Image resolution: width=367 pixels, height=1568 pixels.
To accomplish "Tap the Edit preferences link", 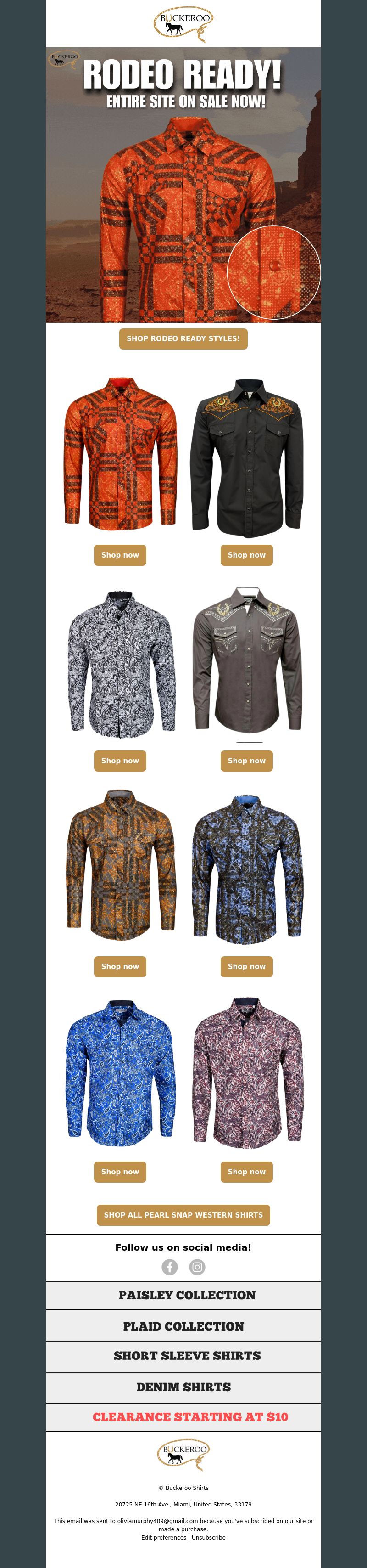I will click(x=163, y=1537).
